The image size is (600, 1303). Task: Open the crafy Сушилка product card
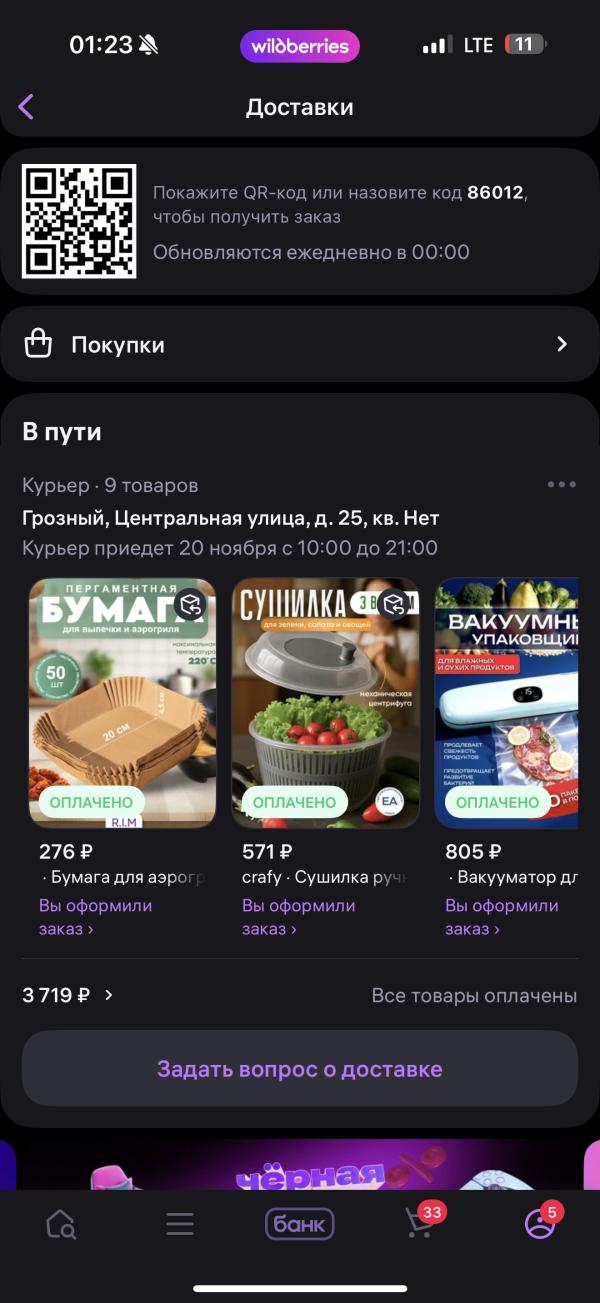(x=325, y=703)
